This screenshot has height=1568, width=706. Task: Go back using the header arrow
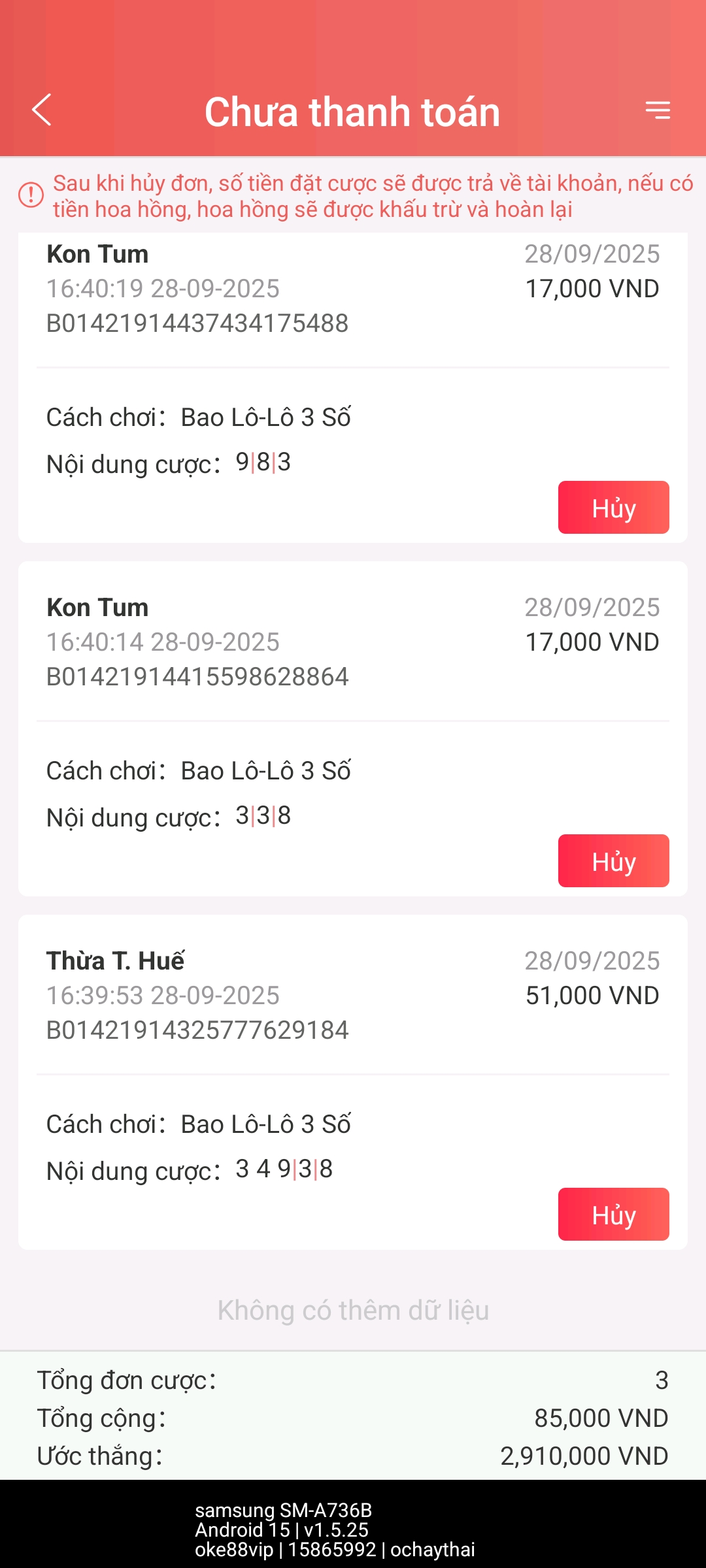42,110
